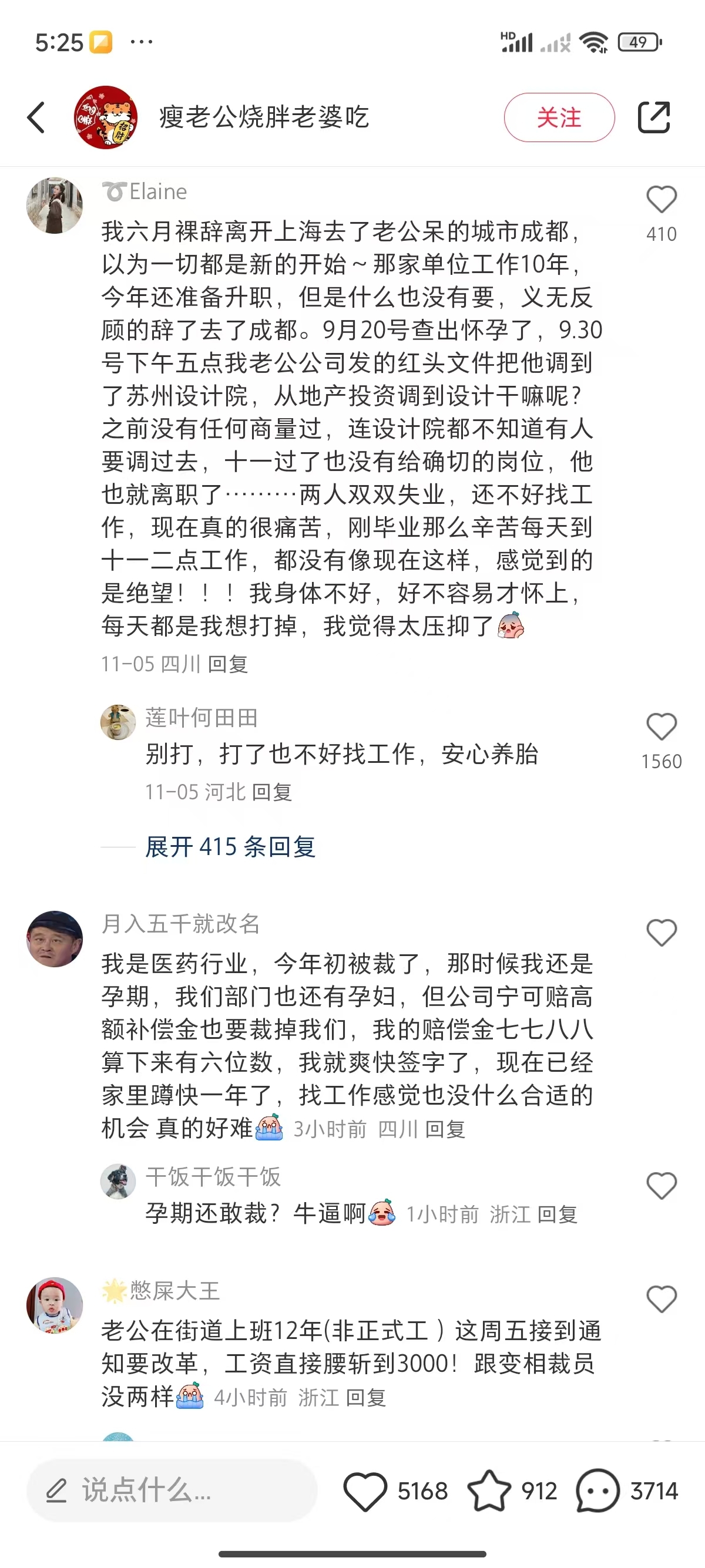Reply to Elaine's comment
This screenshot has width=705, height=1568.
tap(228, 664)
